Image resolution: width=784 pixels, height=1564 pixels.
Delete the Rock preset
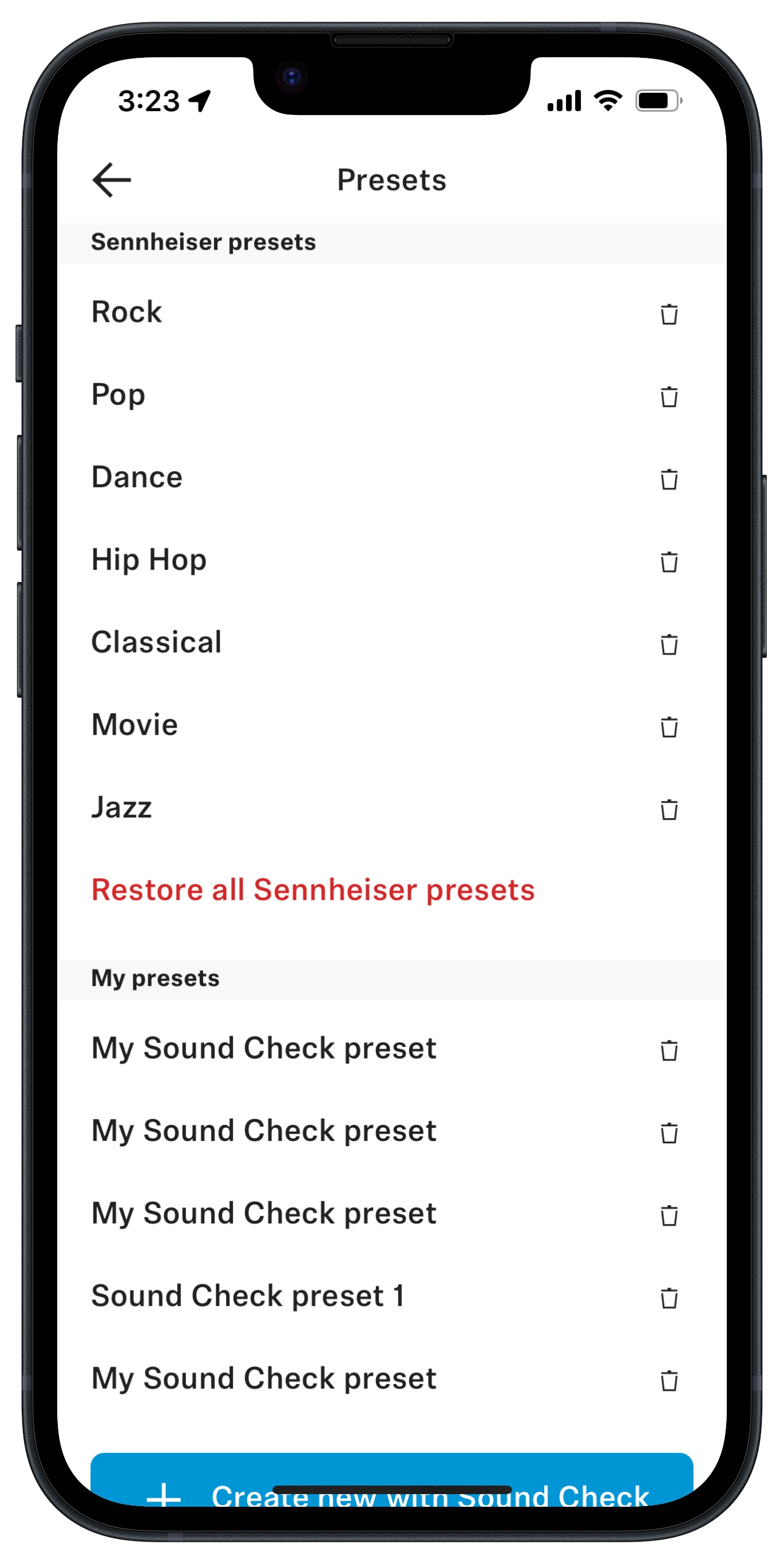point(669,314)
